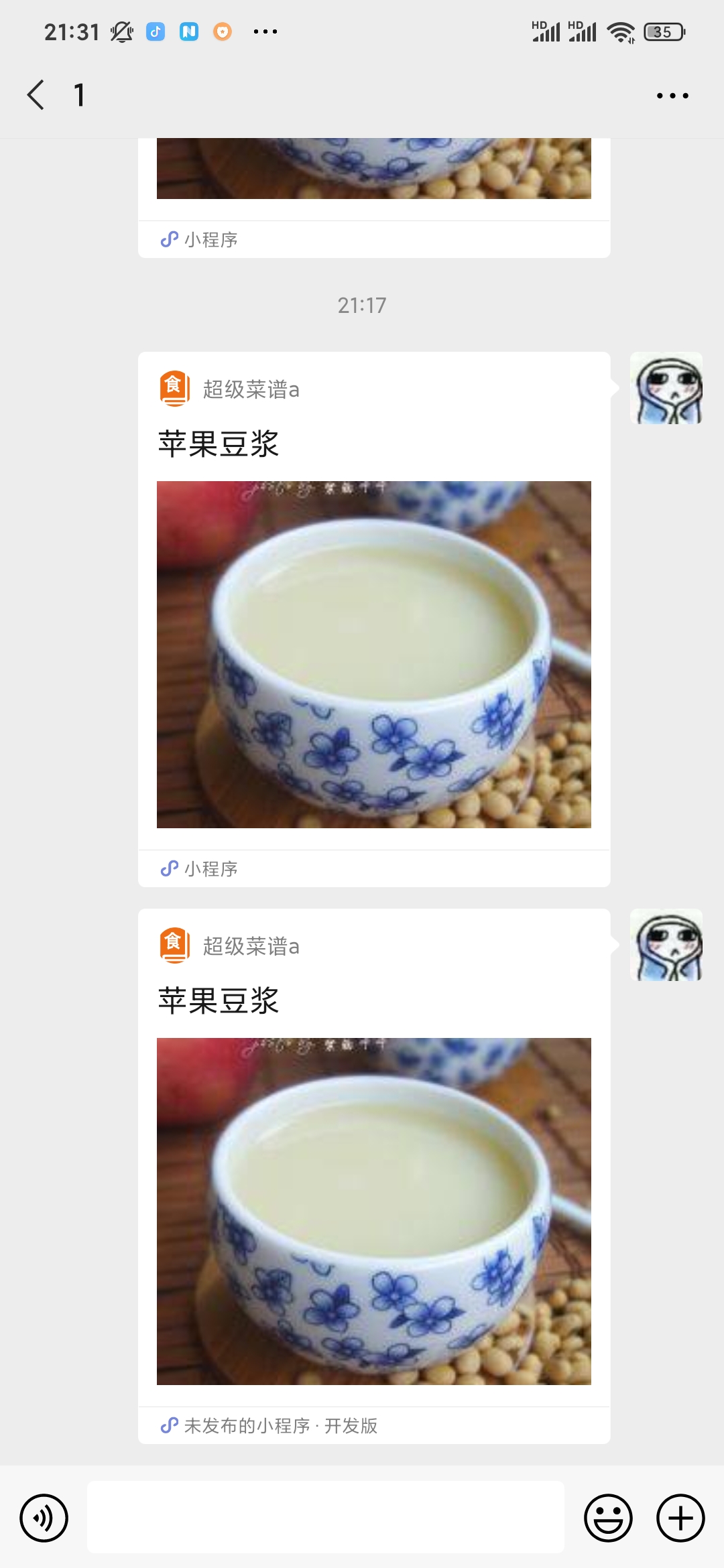Focus the message text field
724x1568 pixels.
pos(326,1518)
